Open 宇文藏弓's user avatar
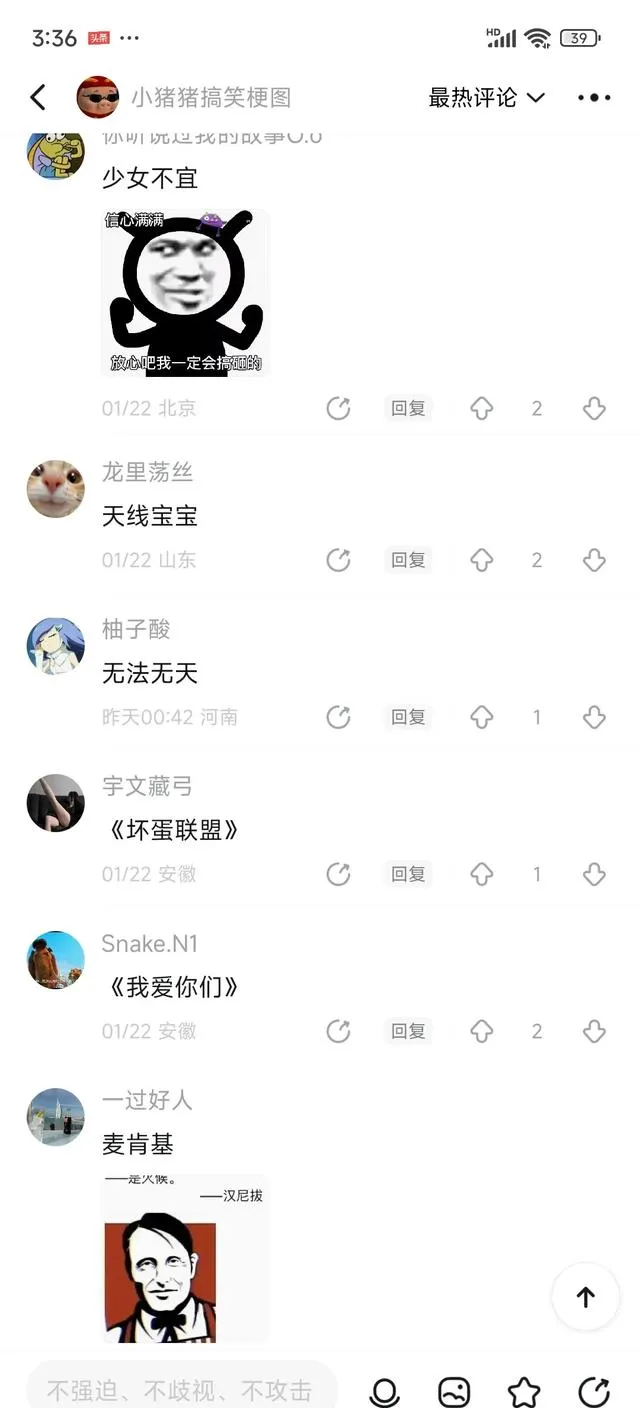The height and width of the screenshot is (1408, 640). click(x=55, y=803)
